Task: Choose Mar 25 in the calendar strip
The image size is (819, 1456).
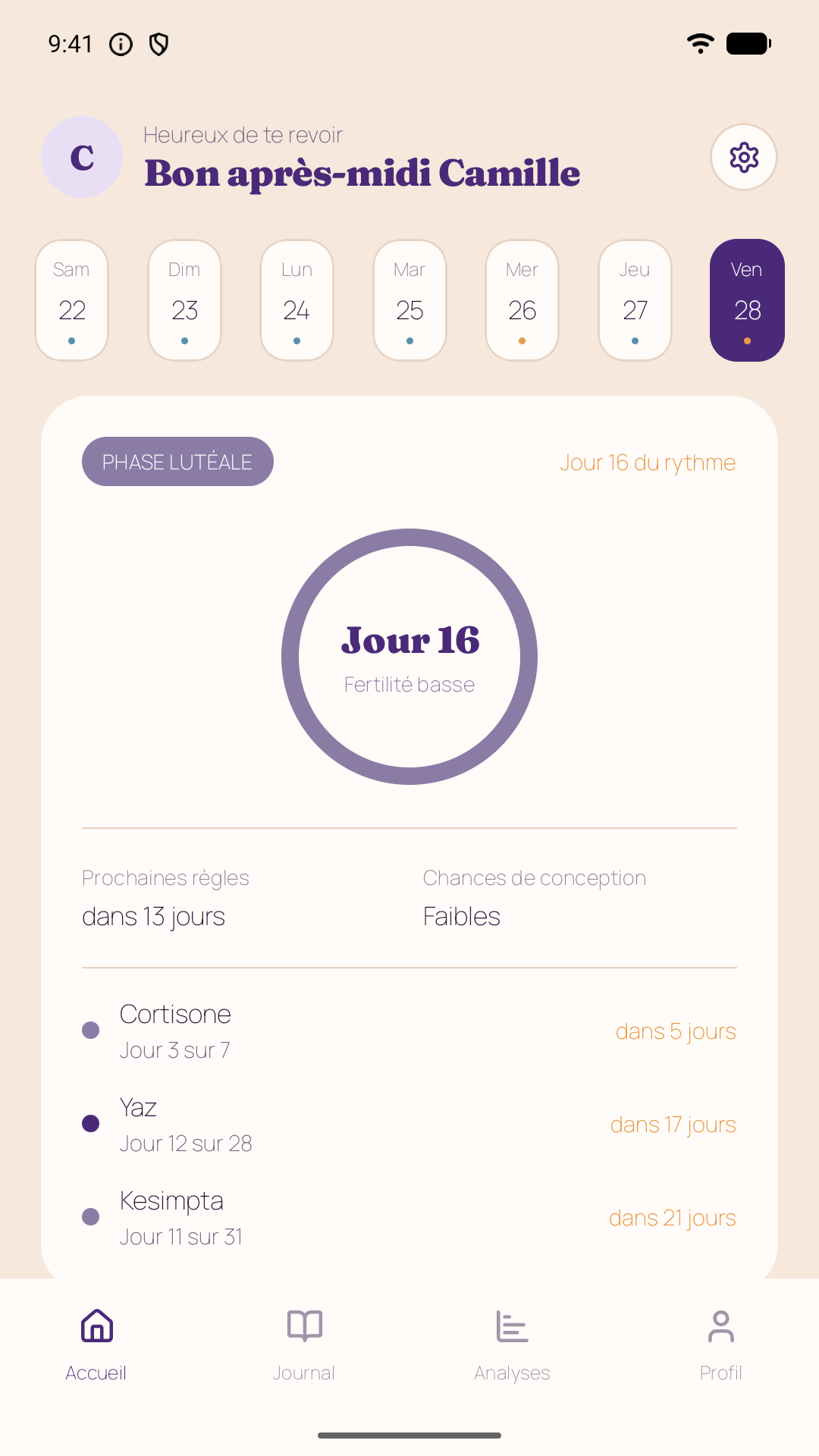Action: click(409, 300)
